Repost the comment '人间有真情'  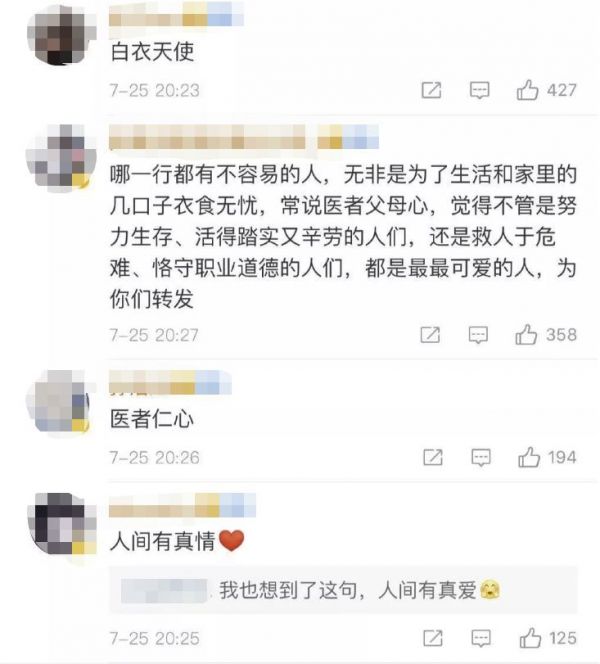coord(432,637)
